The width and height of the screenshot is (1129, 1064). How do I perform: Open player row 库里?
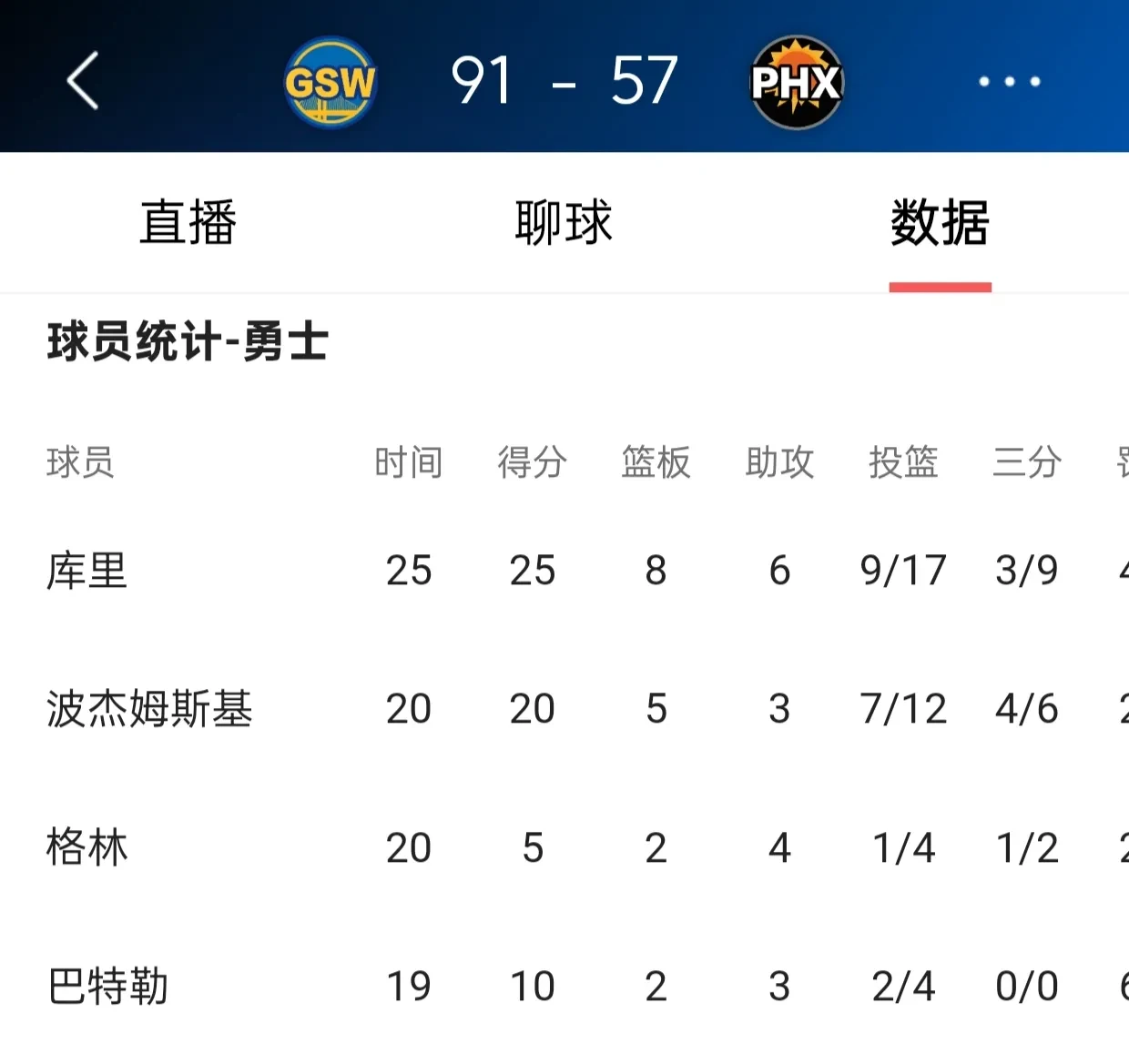pos(87,571)
